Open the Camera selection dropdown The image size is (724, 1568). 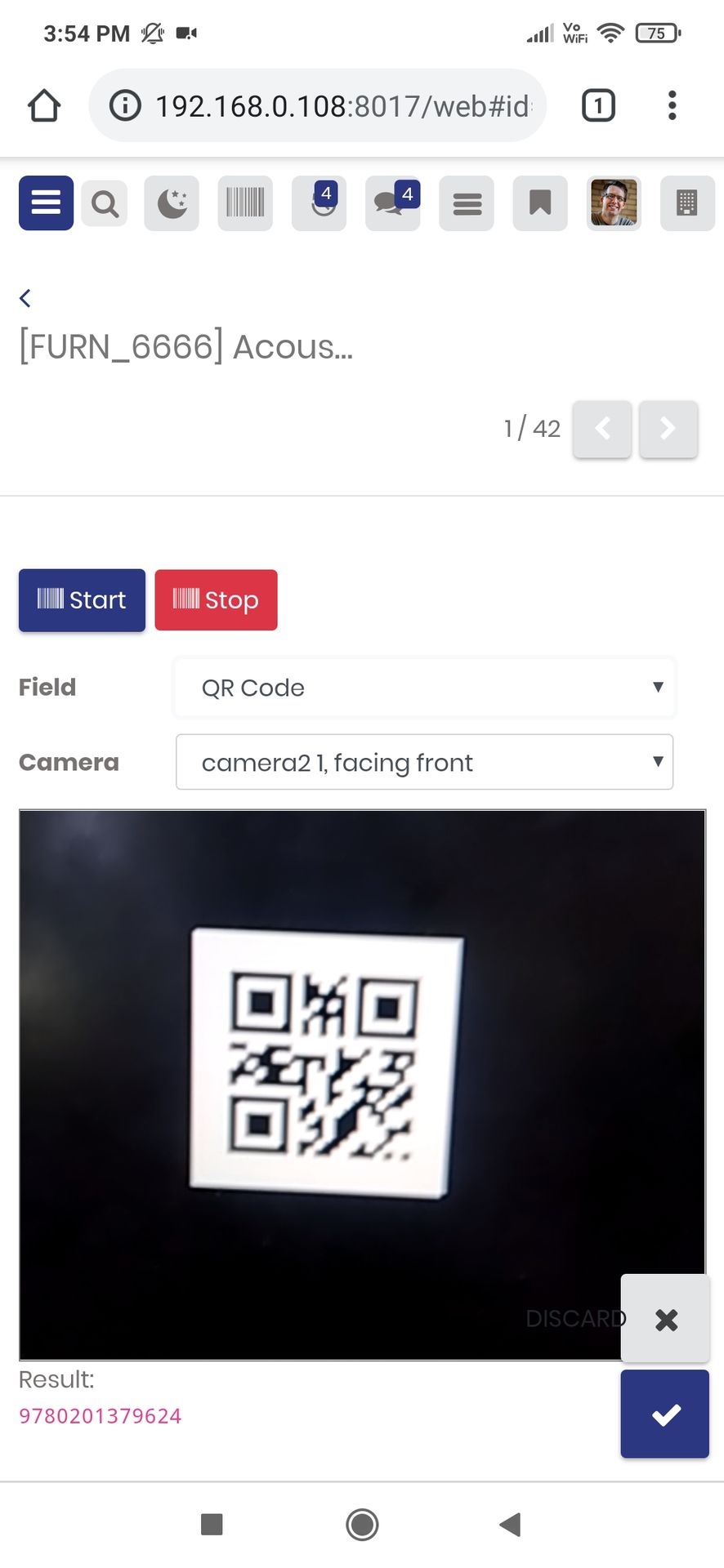coord(424,762)
